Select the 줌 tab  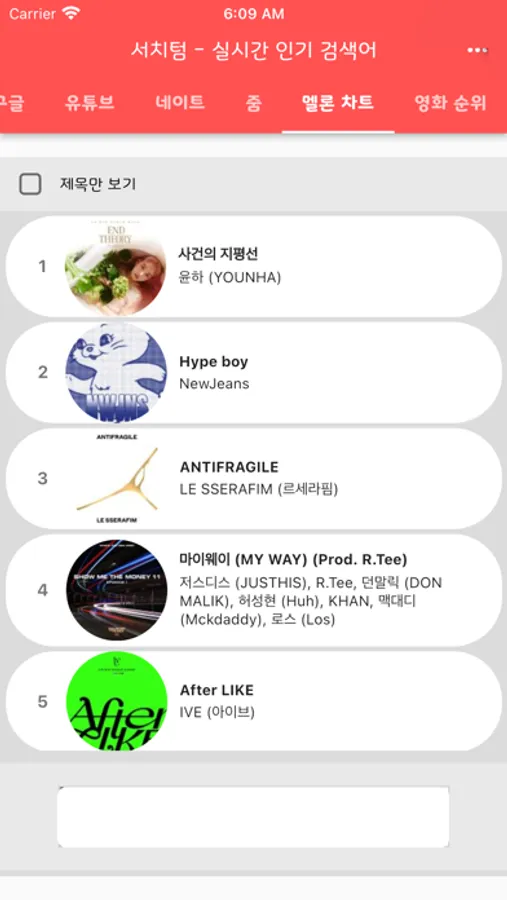coord(254,103)
